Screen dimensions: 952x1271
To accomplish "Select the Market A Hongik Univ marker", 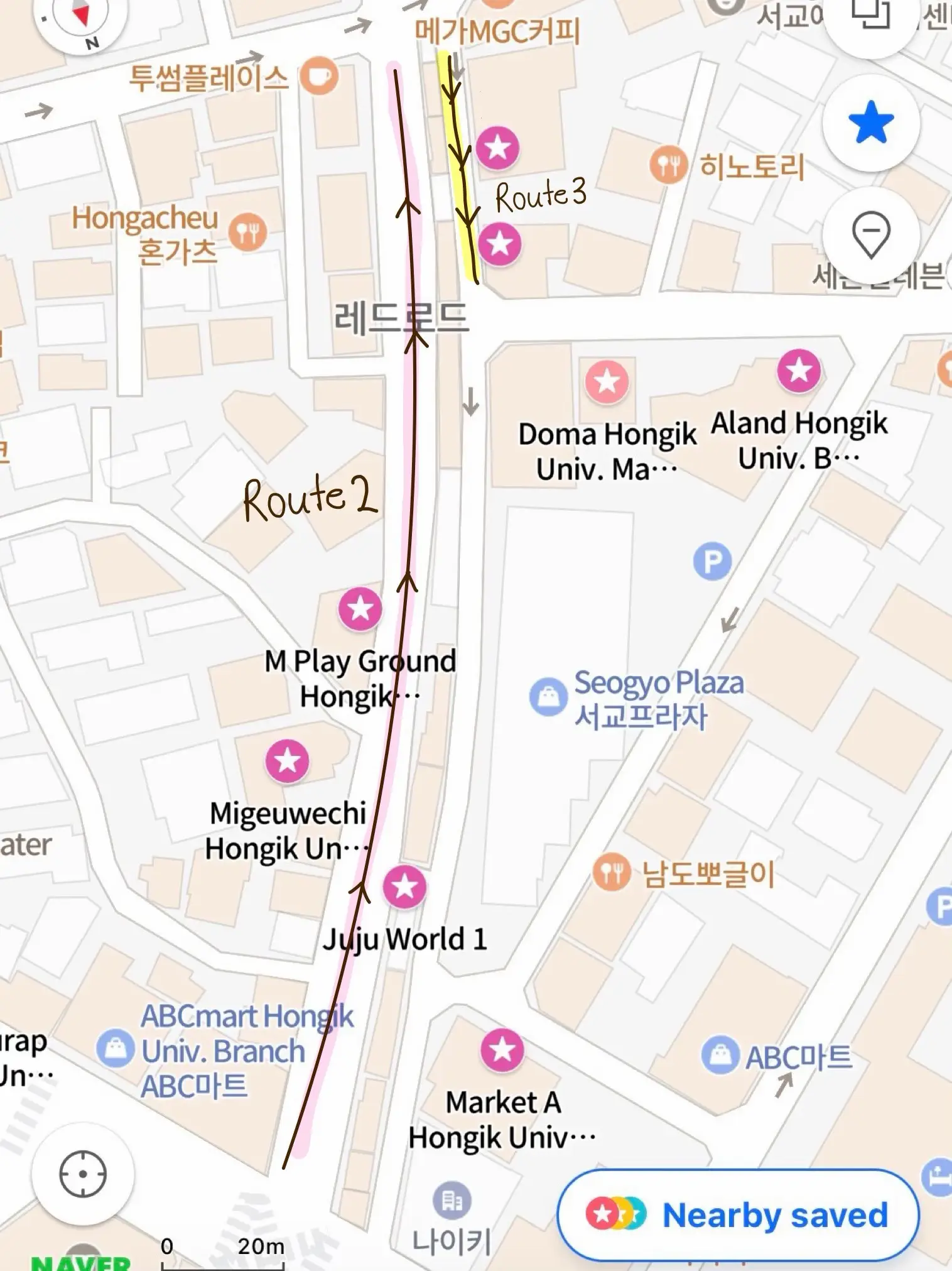I will pos(502,1050).
